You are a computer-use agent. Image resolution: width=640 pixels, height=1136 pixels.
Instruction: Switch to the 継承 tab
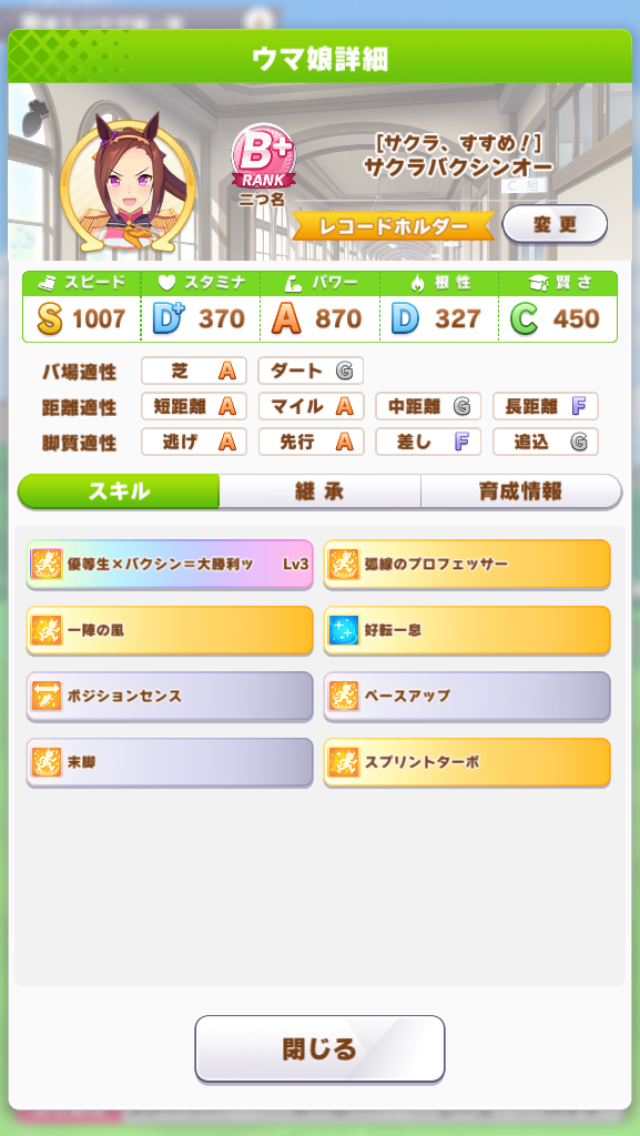pos(320,491)
